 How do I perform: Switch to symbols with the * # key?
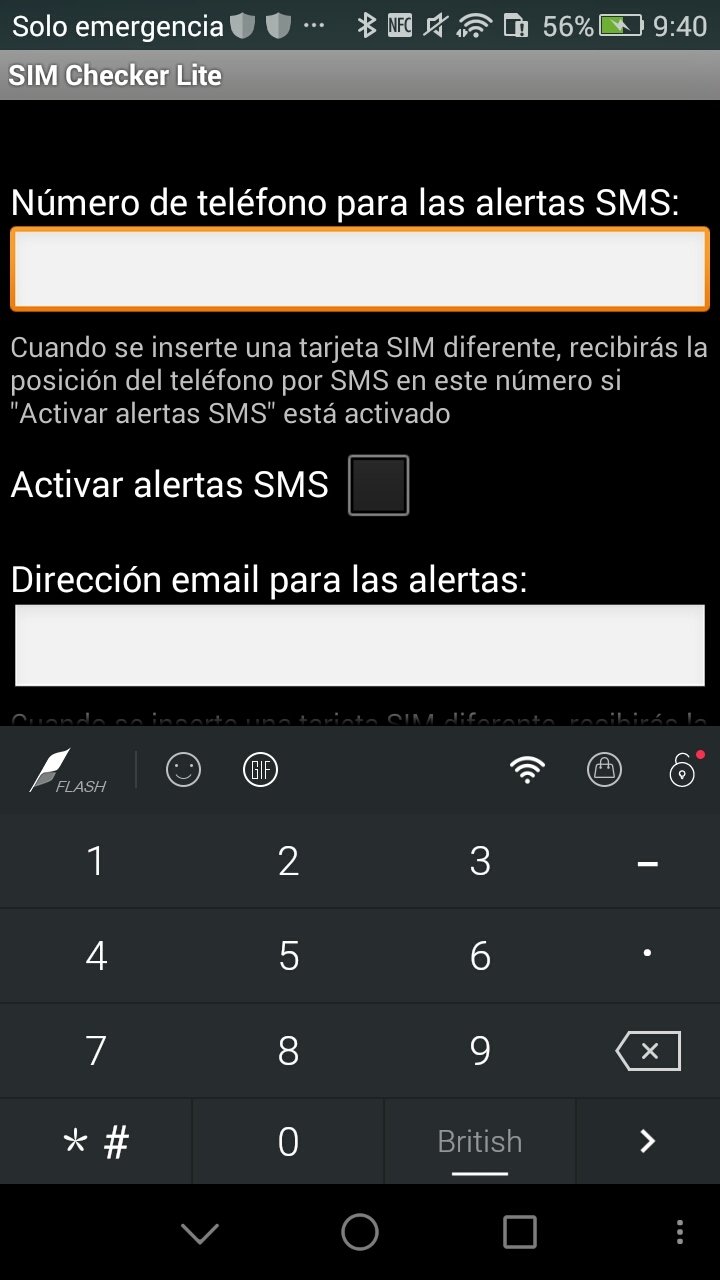pos(96,1141)
